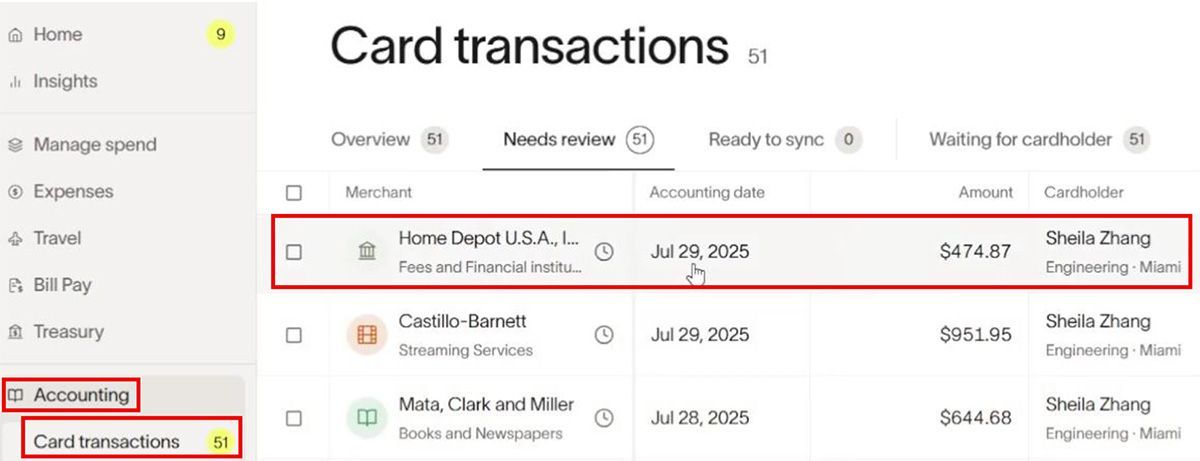Go to Treasury
Viewport: 1200px width, 461px height.
coord(68,332)
